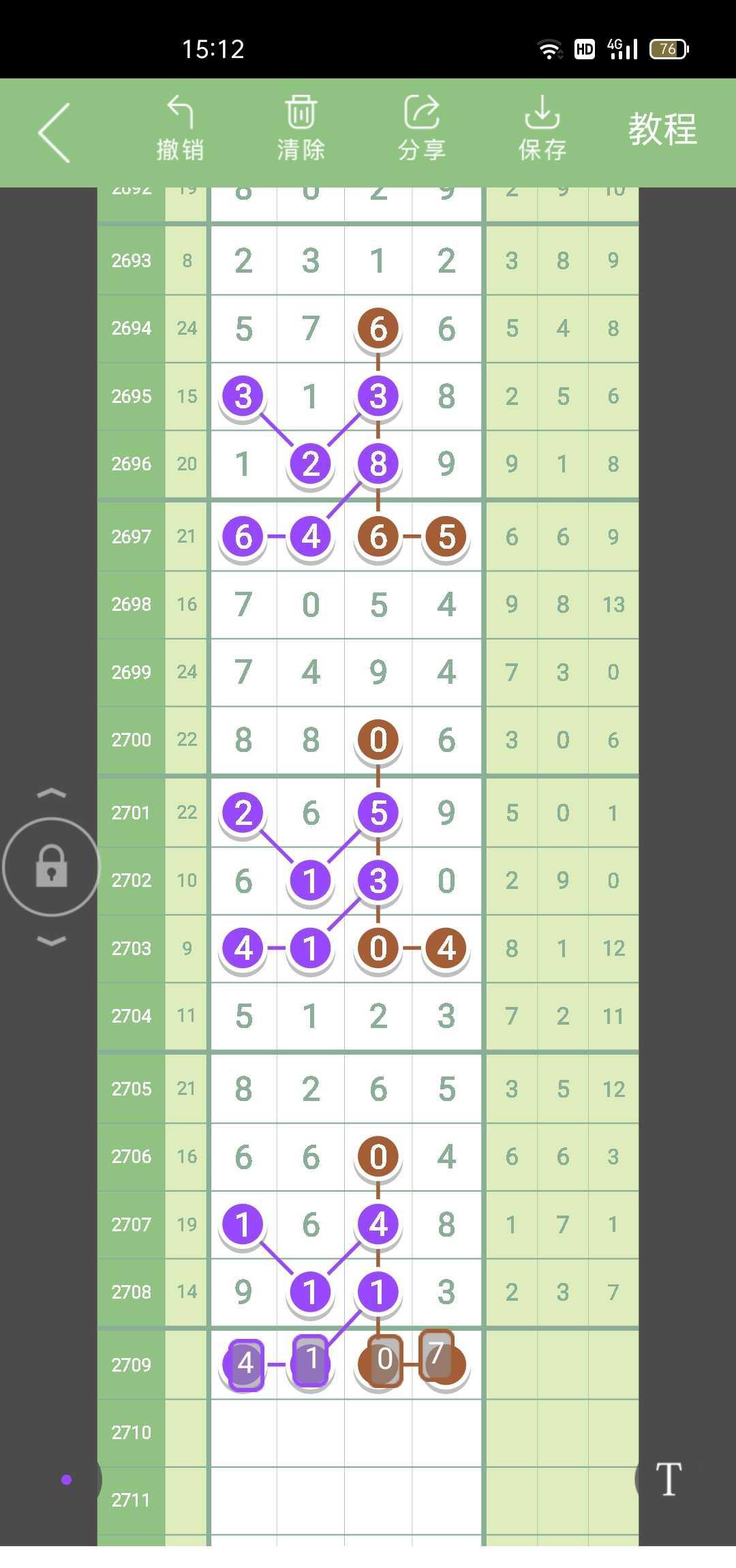Toggle the lock button
This screenshot has width=736, height=1568.
pos(51,866)
